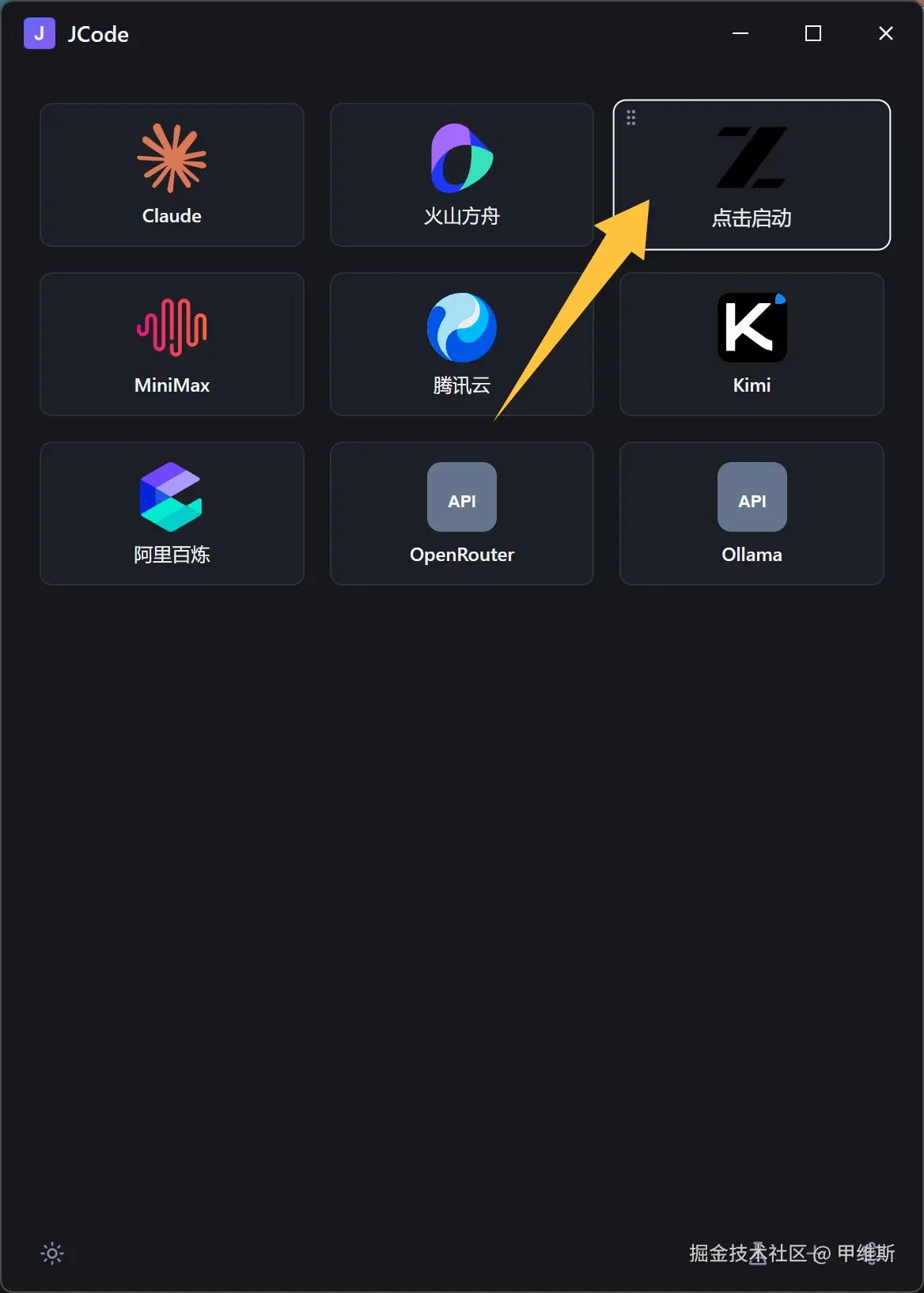Minimize the JCode window
The image size is (924, 1293).
[740, 33]
